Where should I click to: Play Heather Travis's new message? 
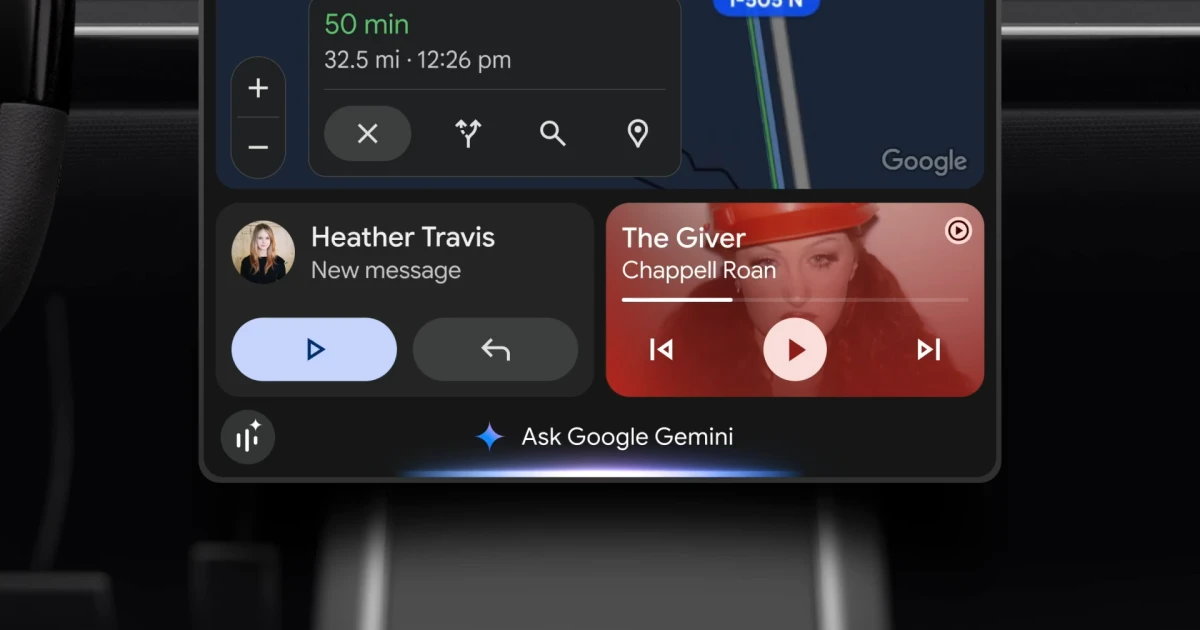point(314,349)
